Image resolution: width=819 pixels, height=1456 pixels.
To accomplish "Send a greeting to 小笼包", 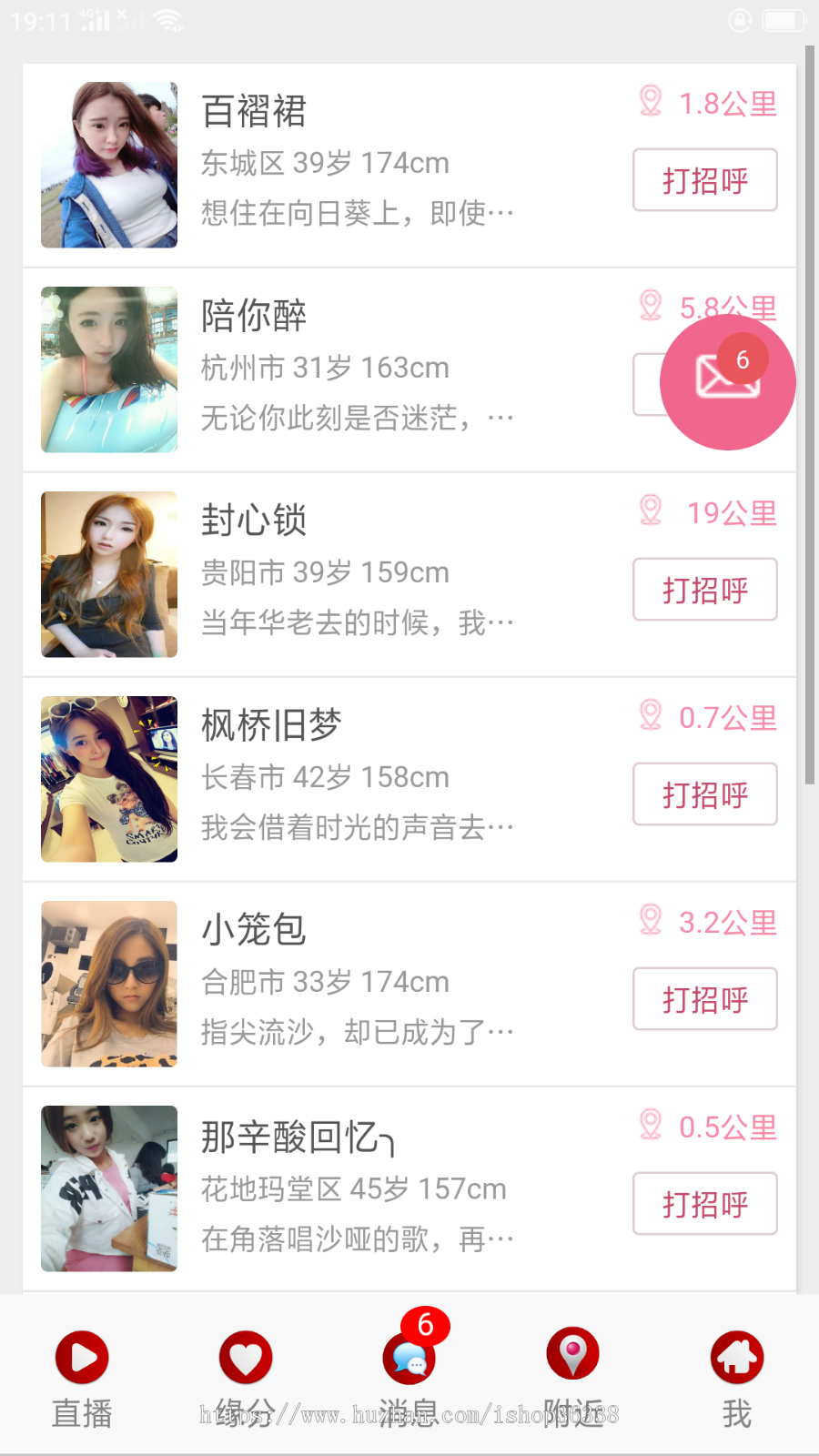I will tap(705, 999).
